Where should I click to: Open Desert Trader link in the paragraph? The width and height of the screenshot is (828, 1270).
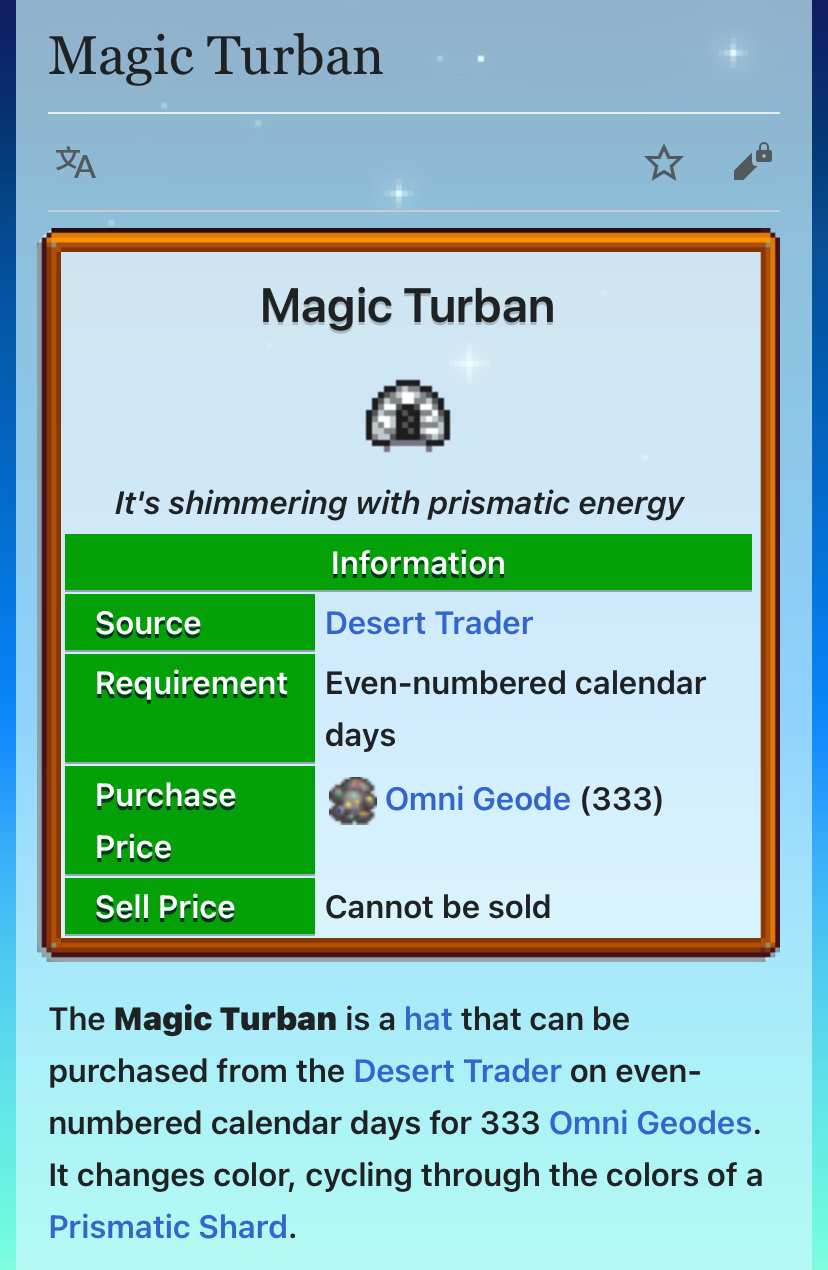(x=457, y=1071)
